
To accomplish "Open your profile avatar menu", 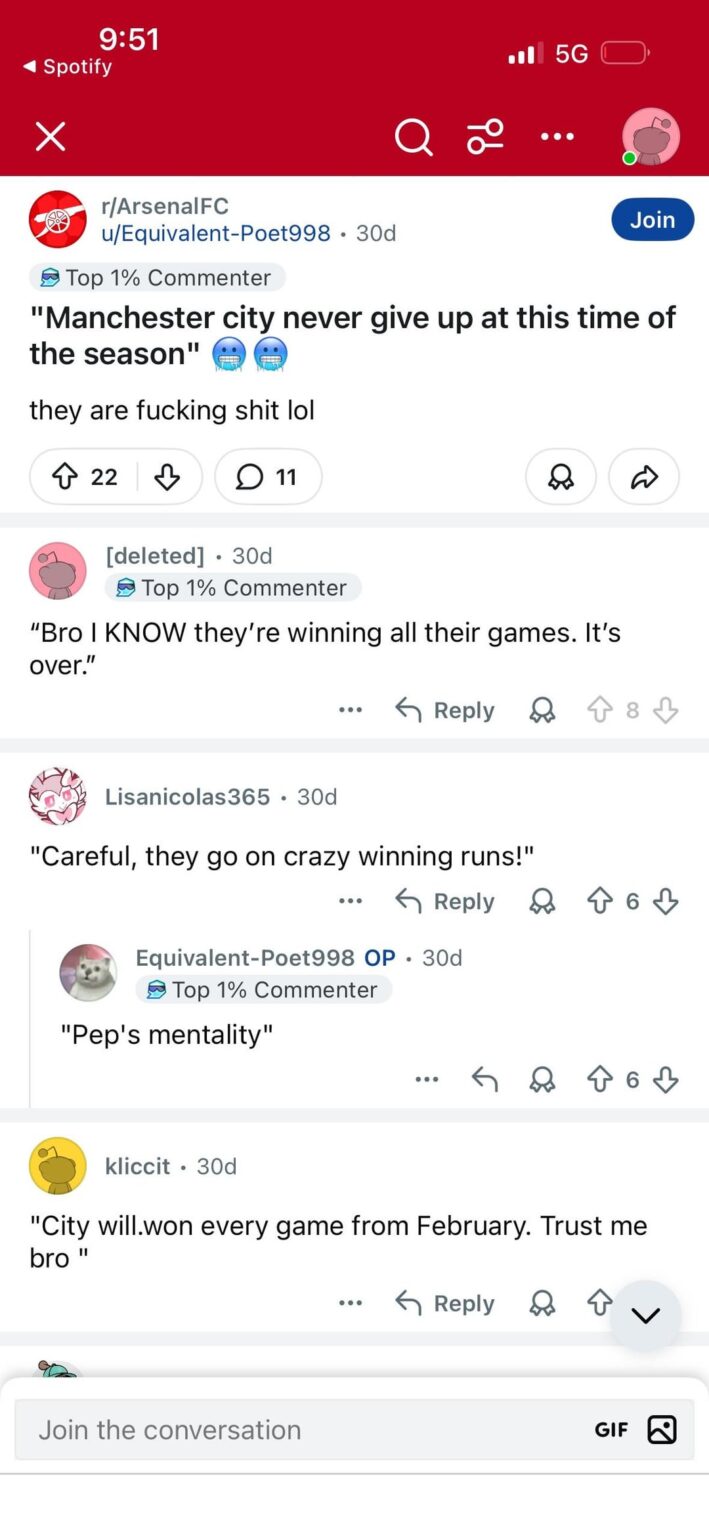I will 650,137.
